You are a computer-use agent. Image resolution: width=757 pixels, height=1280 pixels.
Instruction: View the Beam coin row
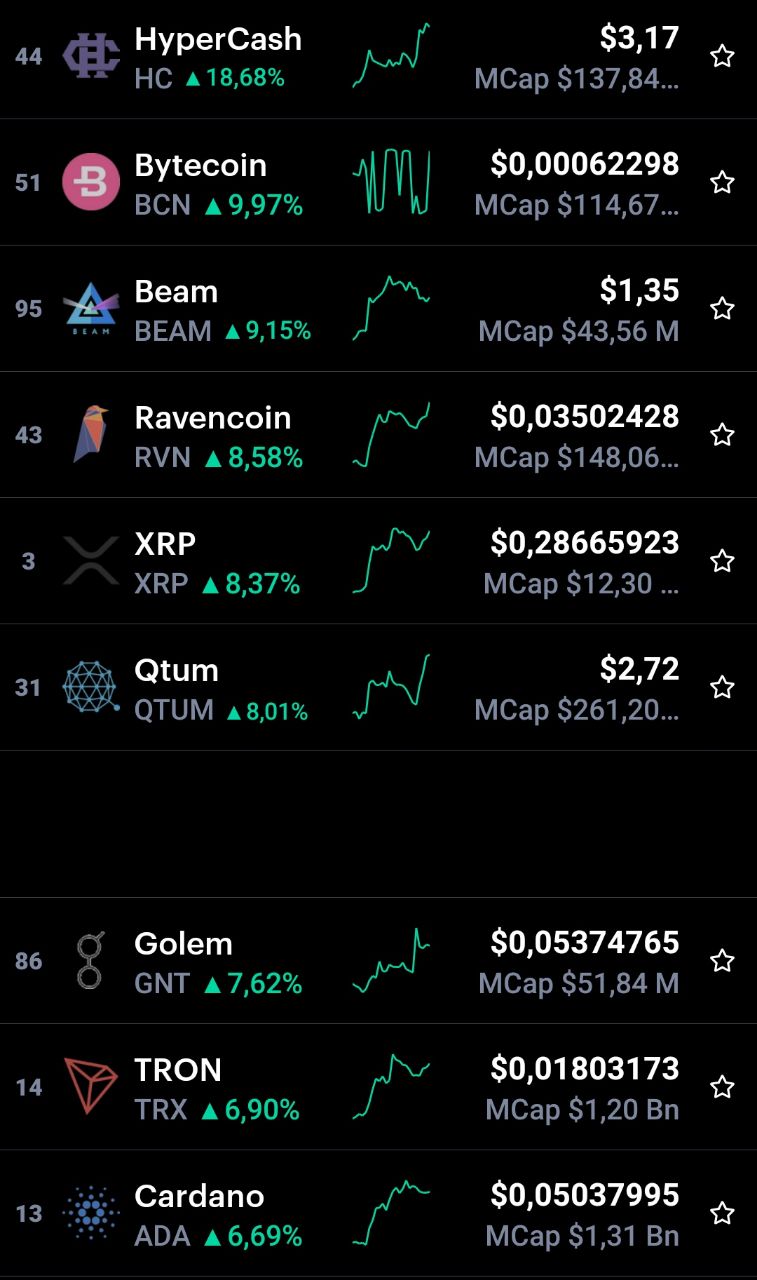click(378, 308)
